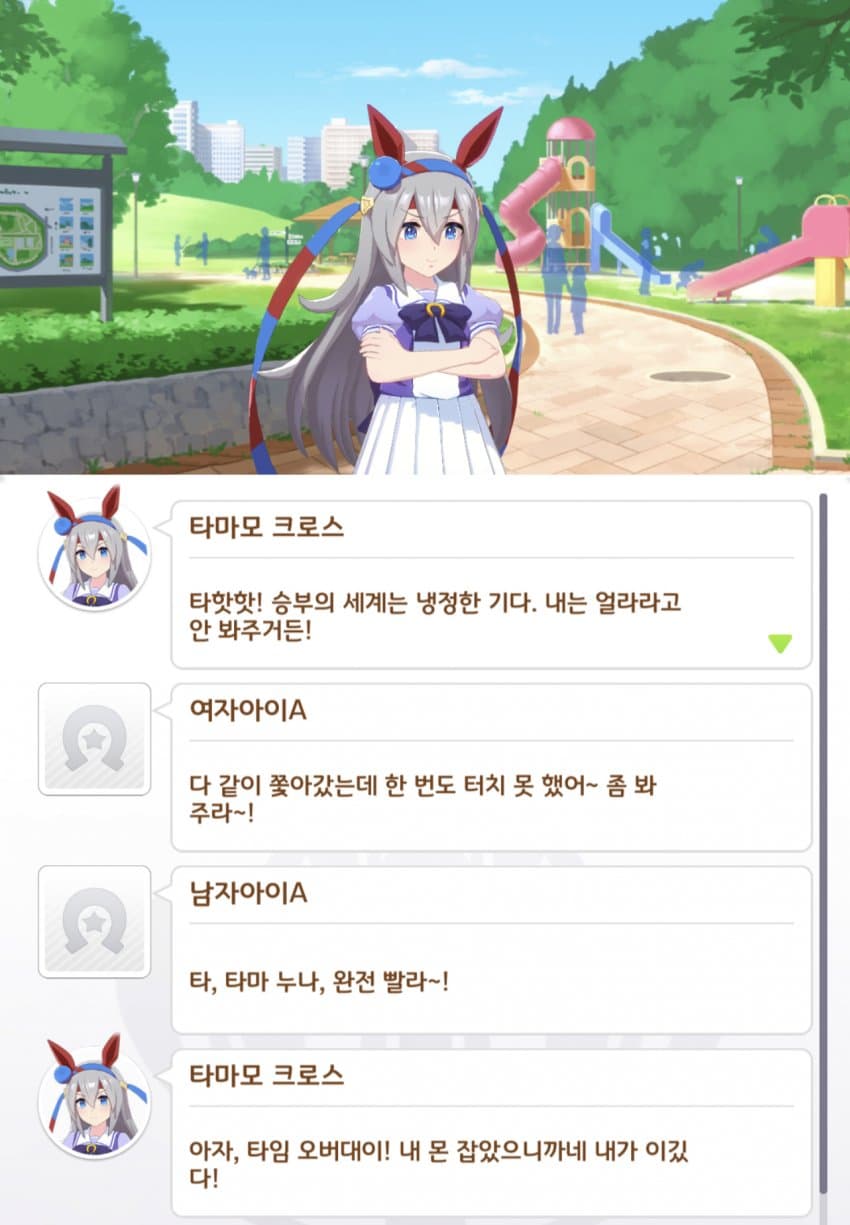This screenshot has width=850, height=1225.
Task: Tap the green arrow on Tamamo Cross's first line
Action: click(x=780, y=644)
